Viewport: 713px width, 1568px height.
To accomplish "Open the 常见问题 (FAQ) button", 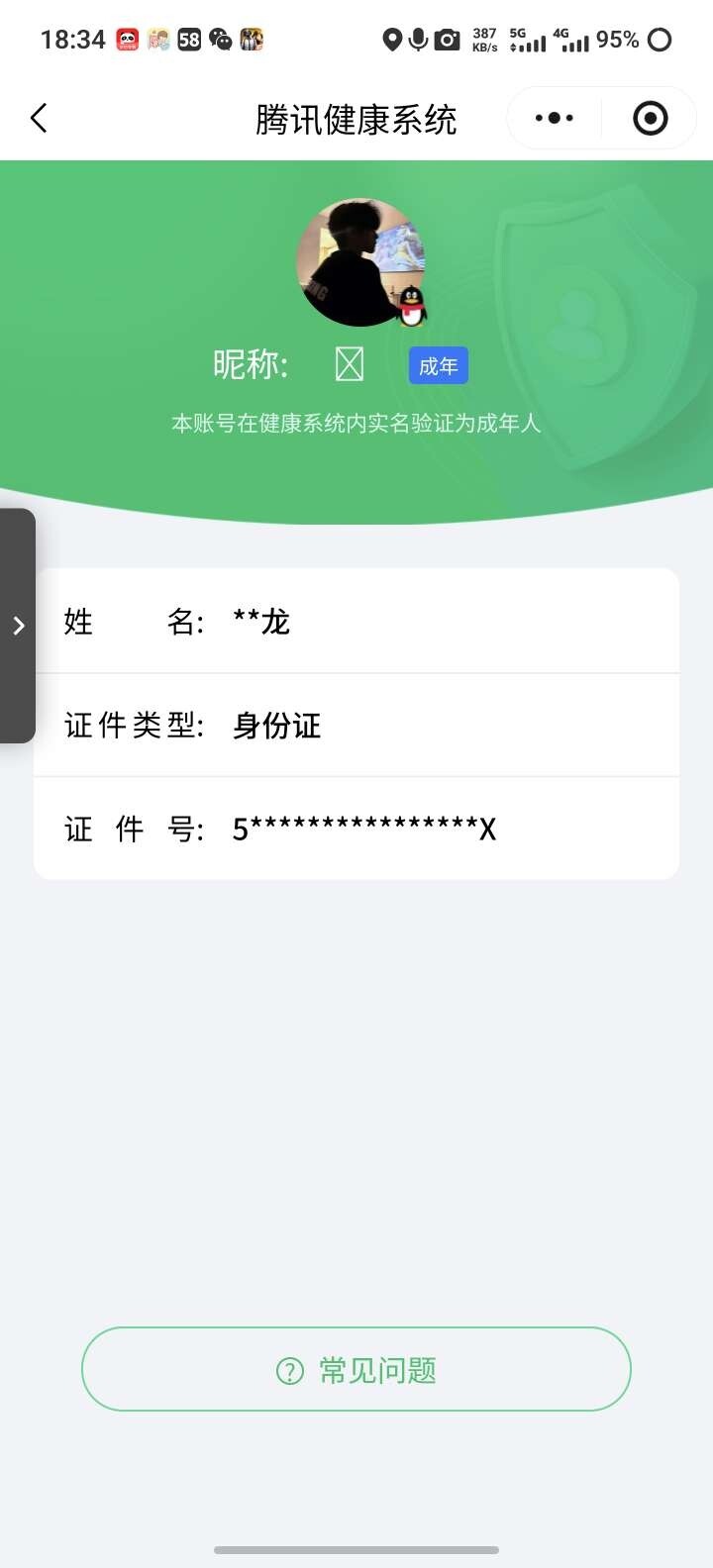I will coord(356,1369).
